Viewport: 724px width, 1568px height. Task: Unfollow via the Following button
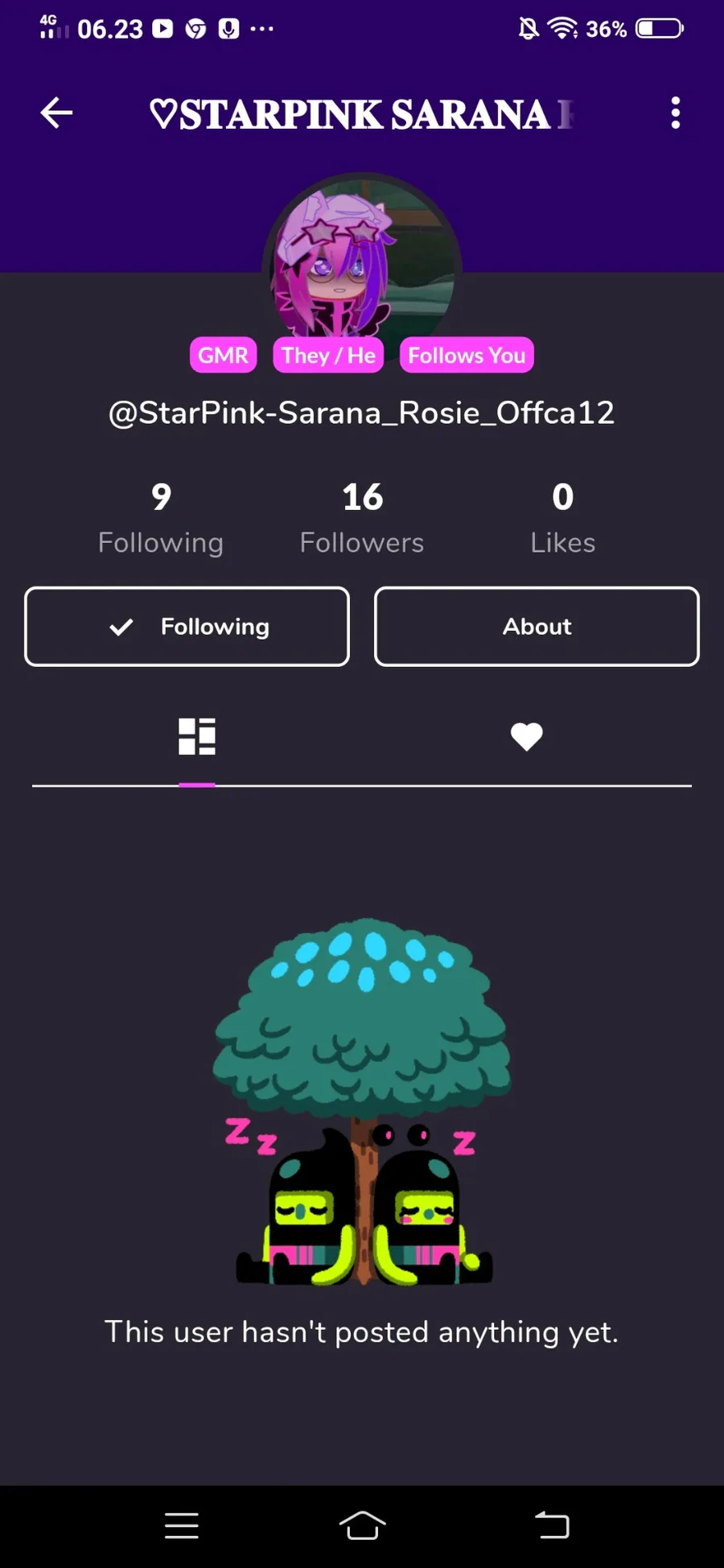tap(187, 627)
